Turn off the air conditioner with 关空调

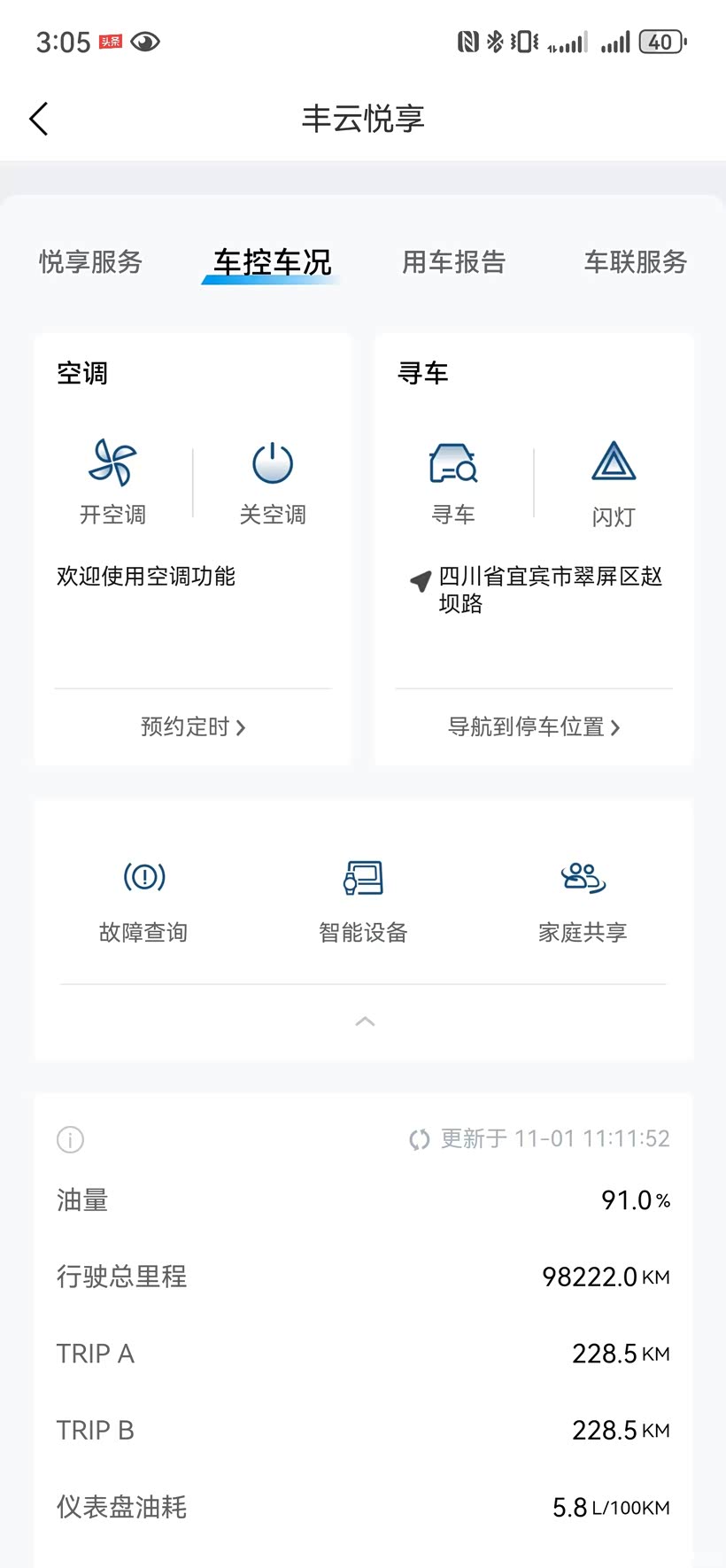[273, 482]
